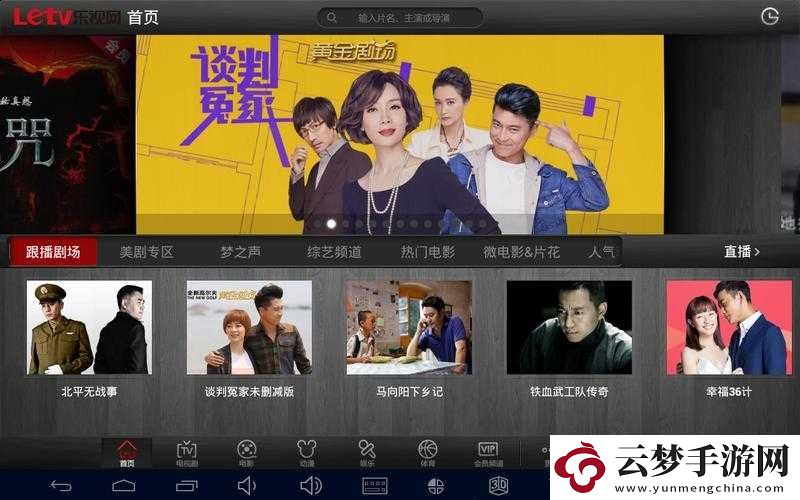Tap the system back arrow
Screen dimensions: 800x500
click(61, 486)
